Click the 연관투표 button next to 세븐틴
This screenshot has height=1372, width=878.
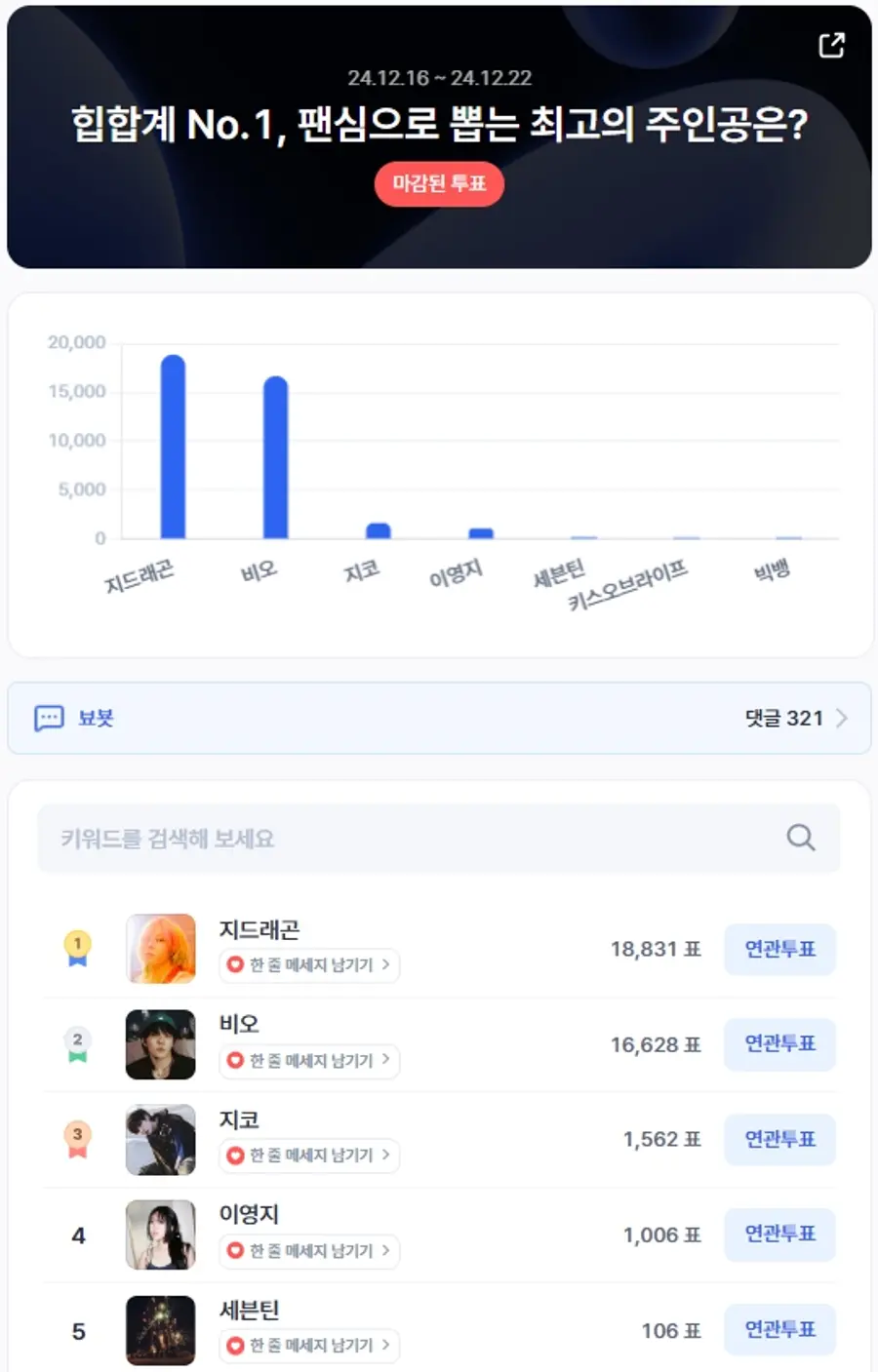click(779, 1329)
